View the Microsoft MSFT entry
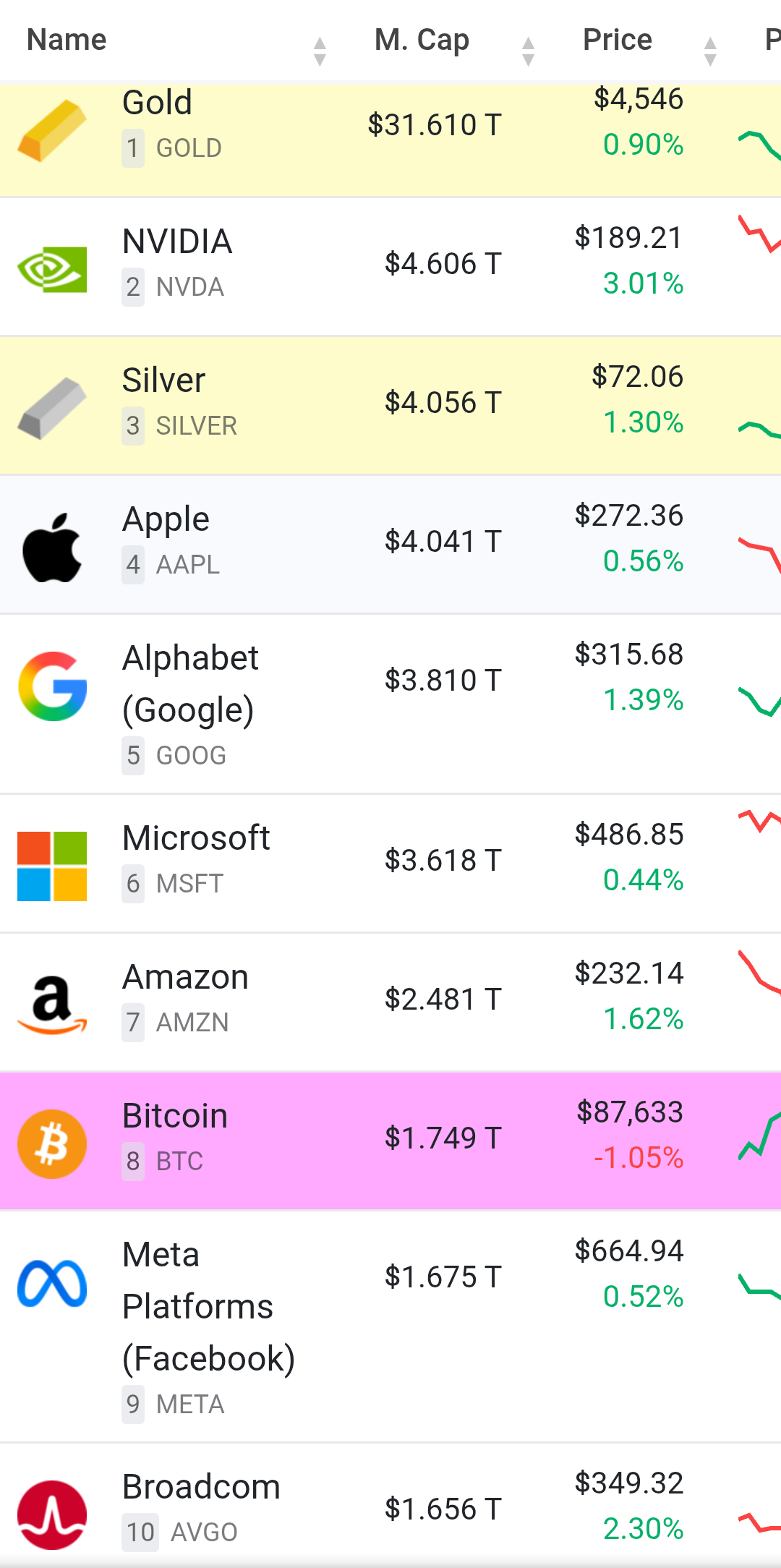Image resolution: width=781 pixels, height=1568 pixels. click(x=196, y=839)
